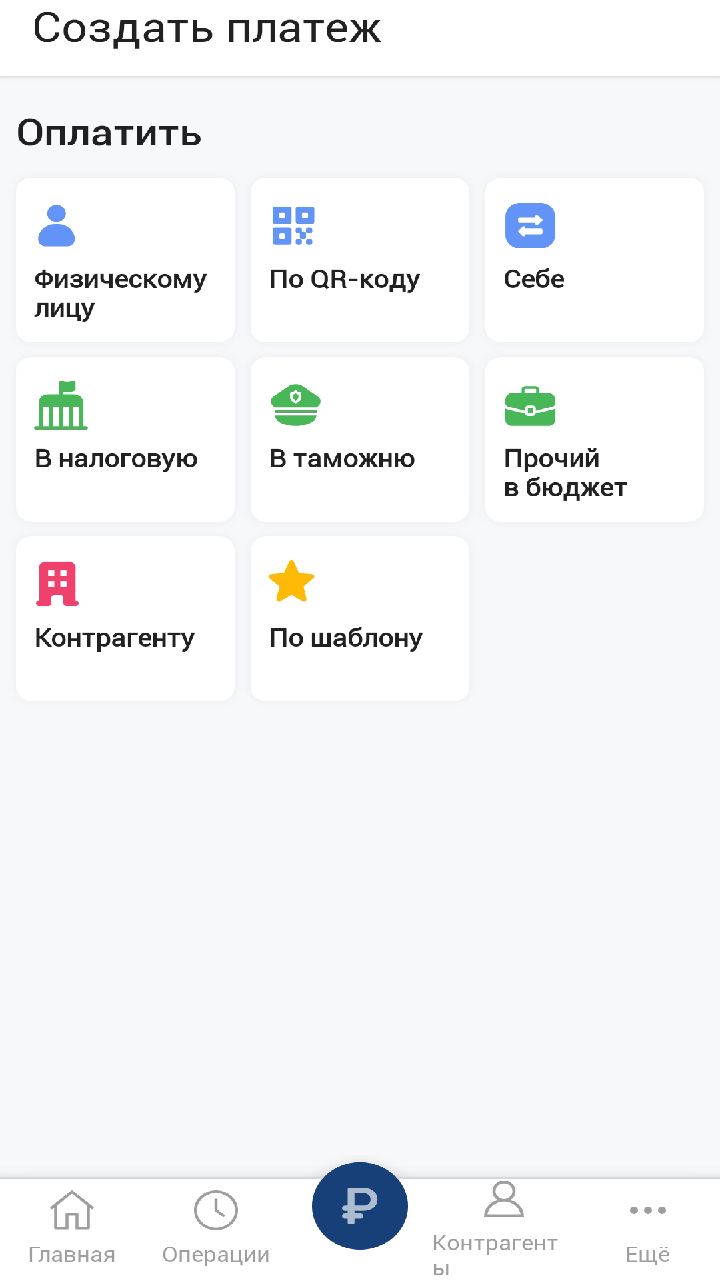Tap the house icon above Главная
The width and height of the screenshot is (720, 1280).
pos(71,1208)
